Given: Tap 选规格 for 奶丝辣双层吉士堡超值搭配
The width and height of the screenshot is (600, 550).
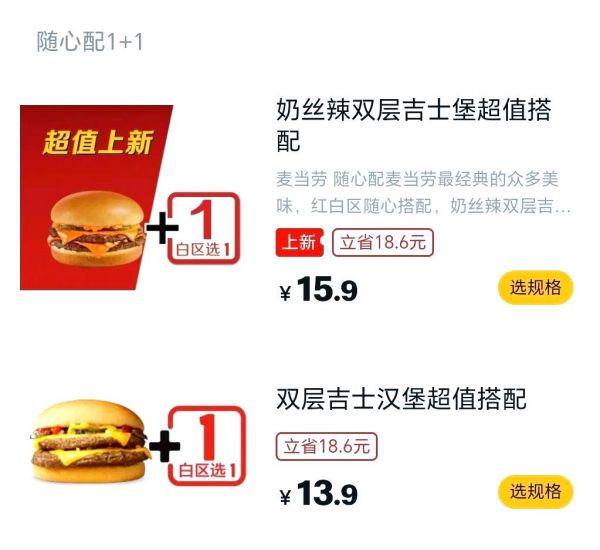Looking at the screenshot, I should pyautogui.click(x=535, y=288).
